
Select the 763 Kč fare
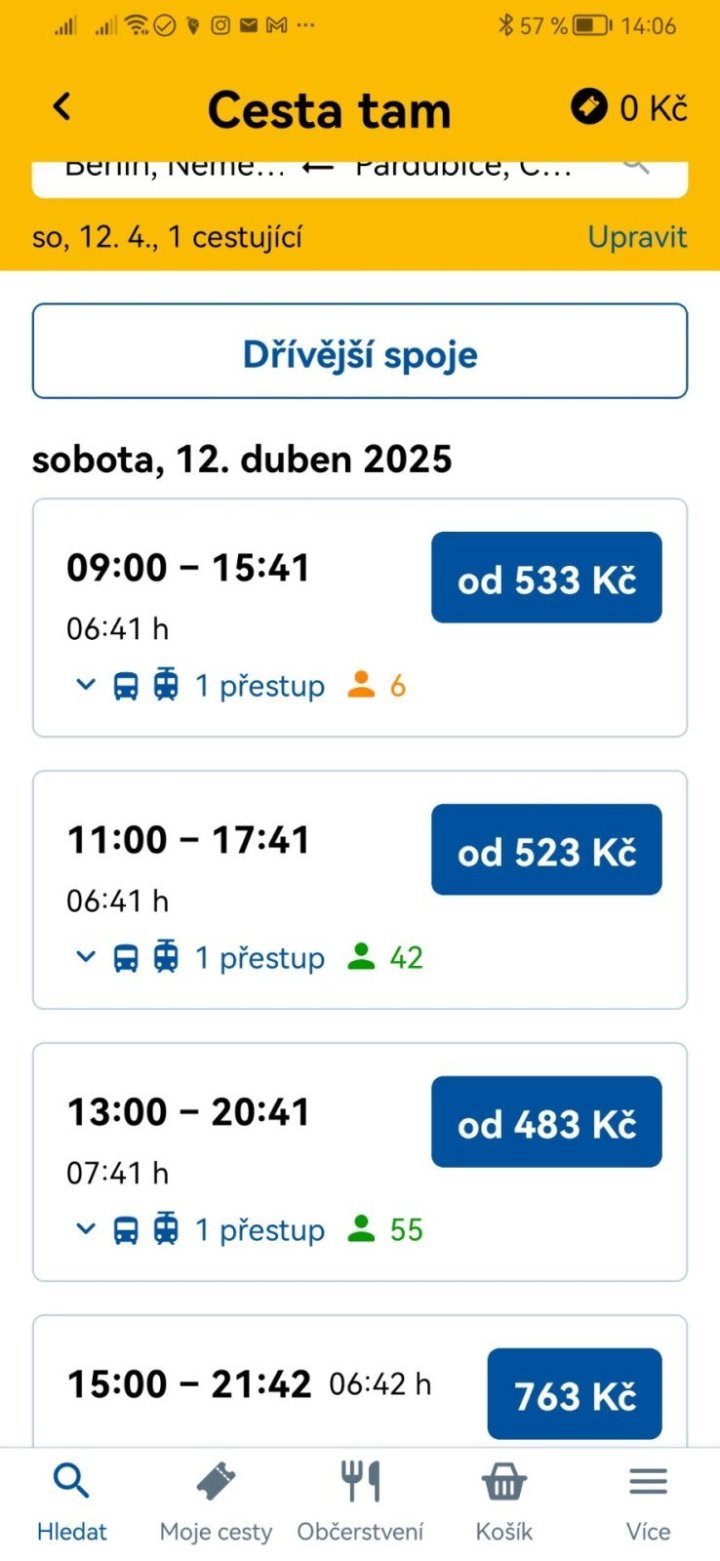coord(574,1394)
